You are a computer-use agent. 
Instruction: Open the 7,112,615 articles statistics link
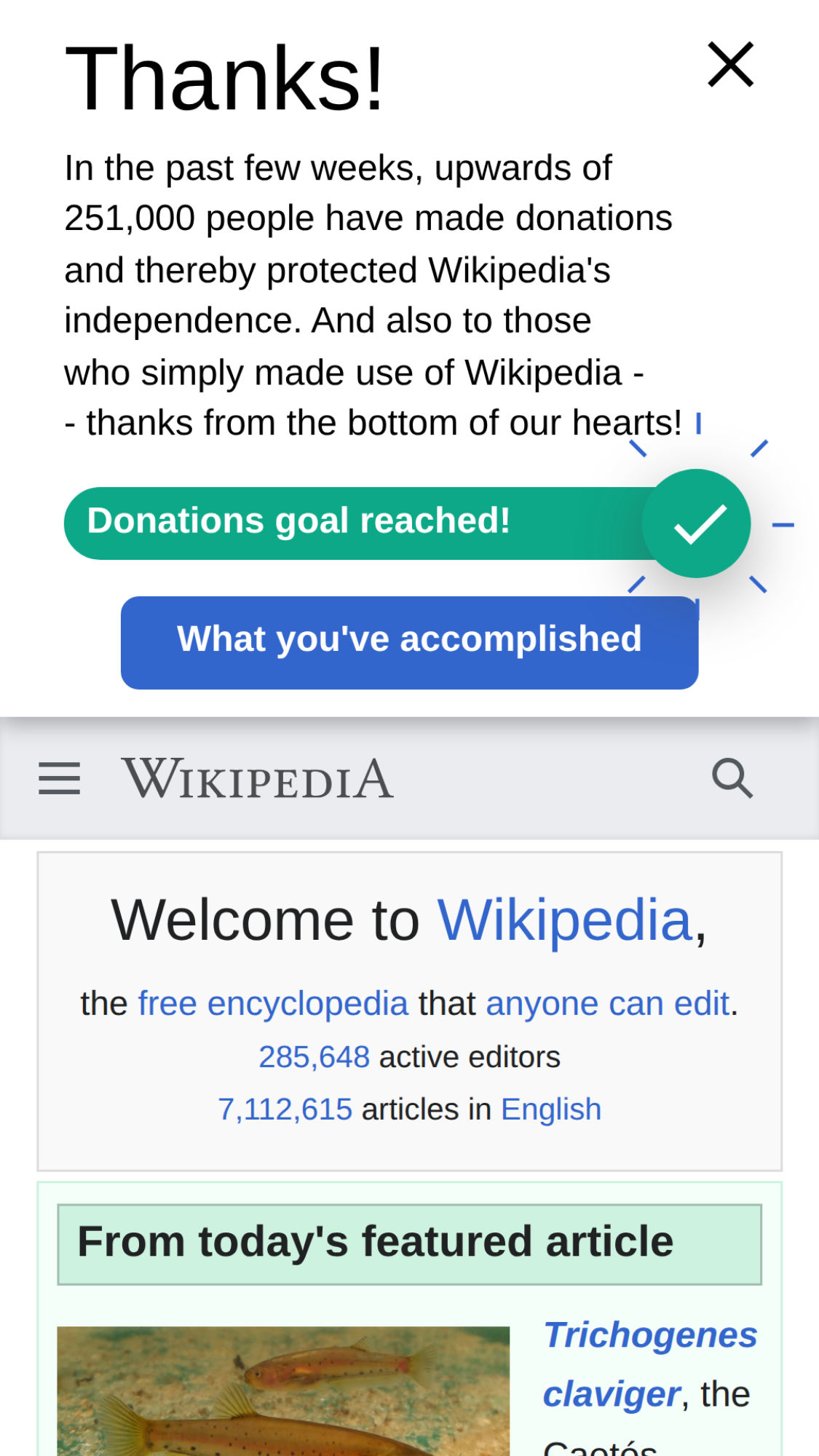(285, 1109)
